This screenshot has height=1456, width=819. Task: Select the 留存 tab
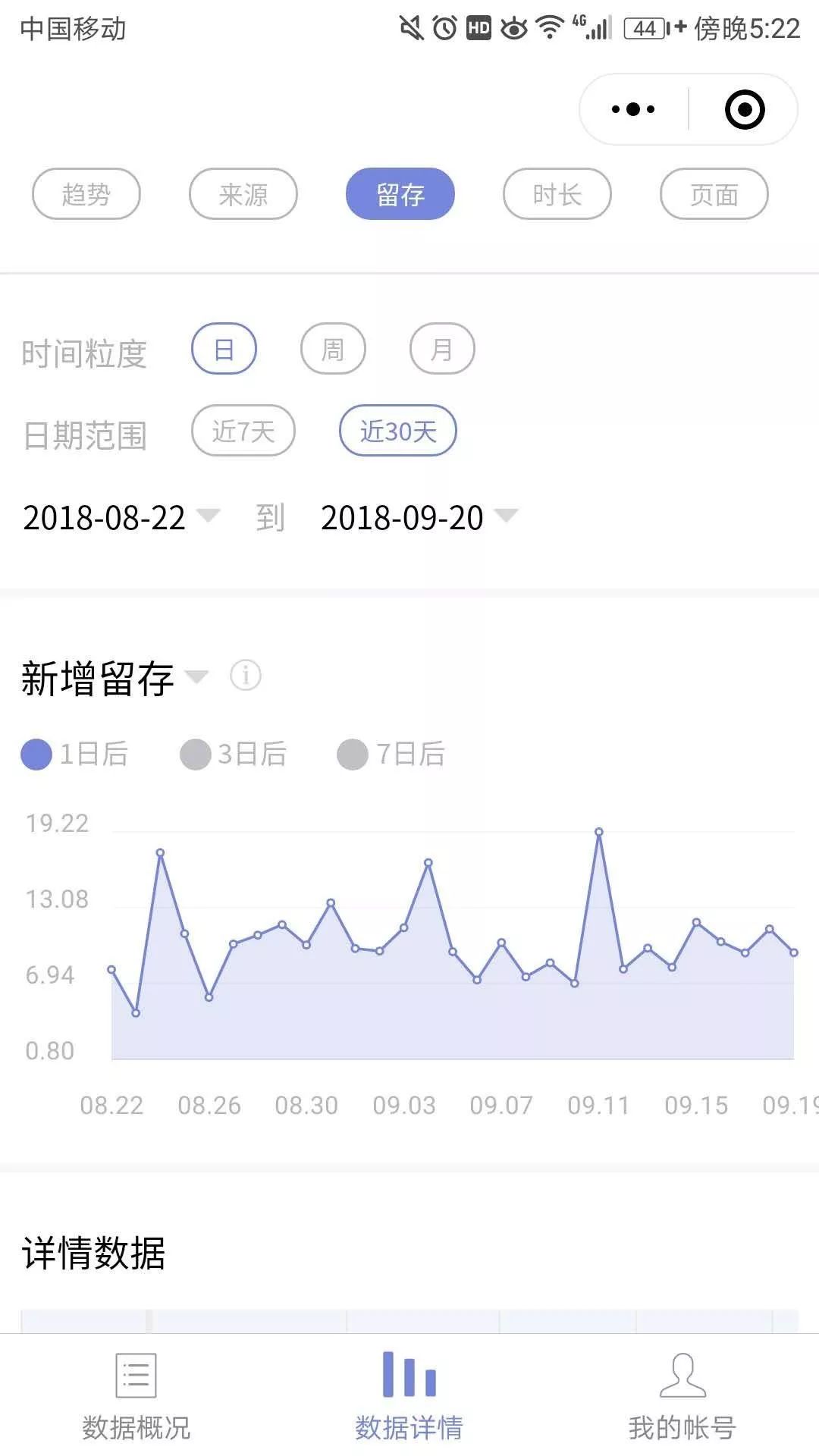400,194
